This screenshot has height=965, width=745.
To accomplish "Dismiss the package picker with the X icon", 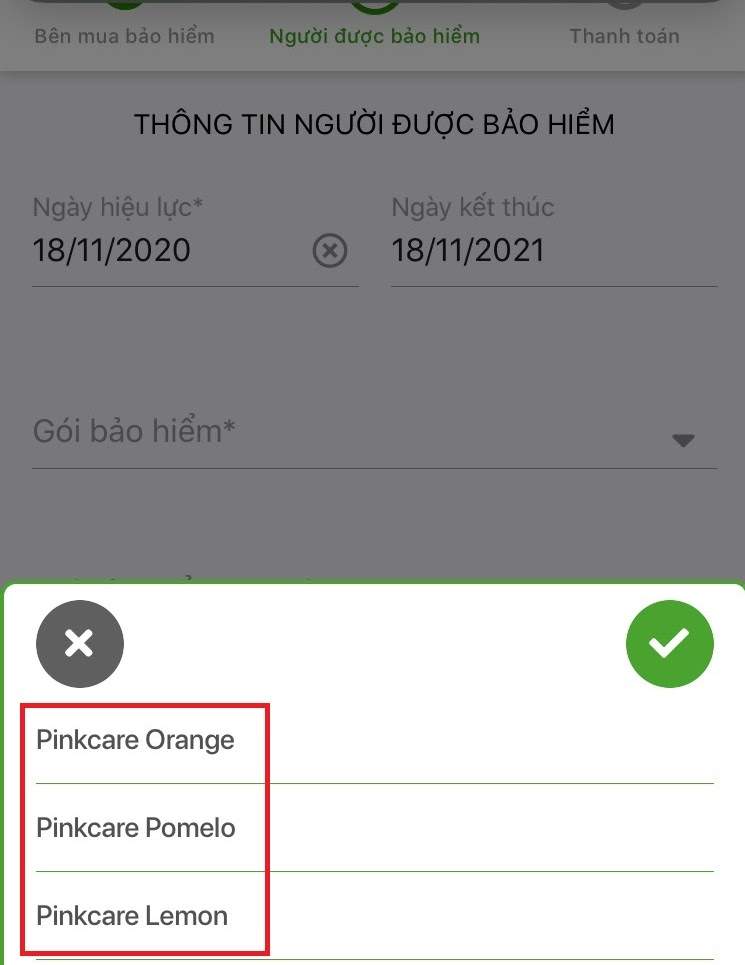I will [x=80, y=644].
